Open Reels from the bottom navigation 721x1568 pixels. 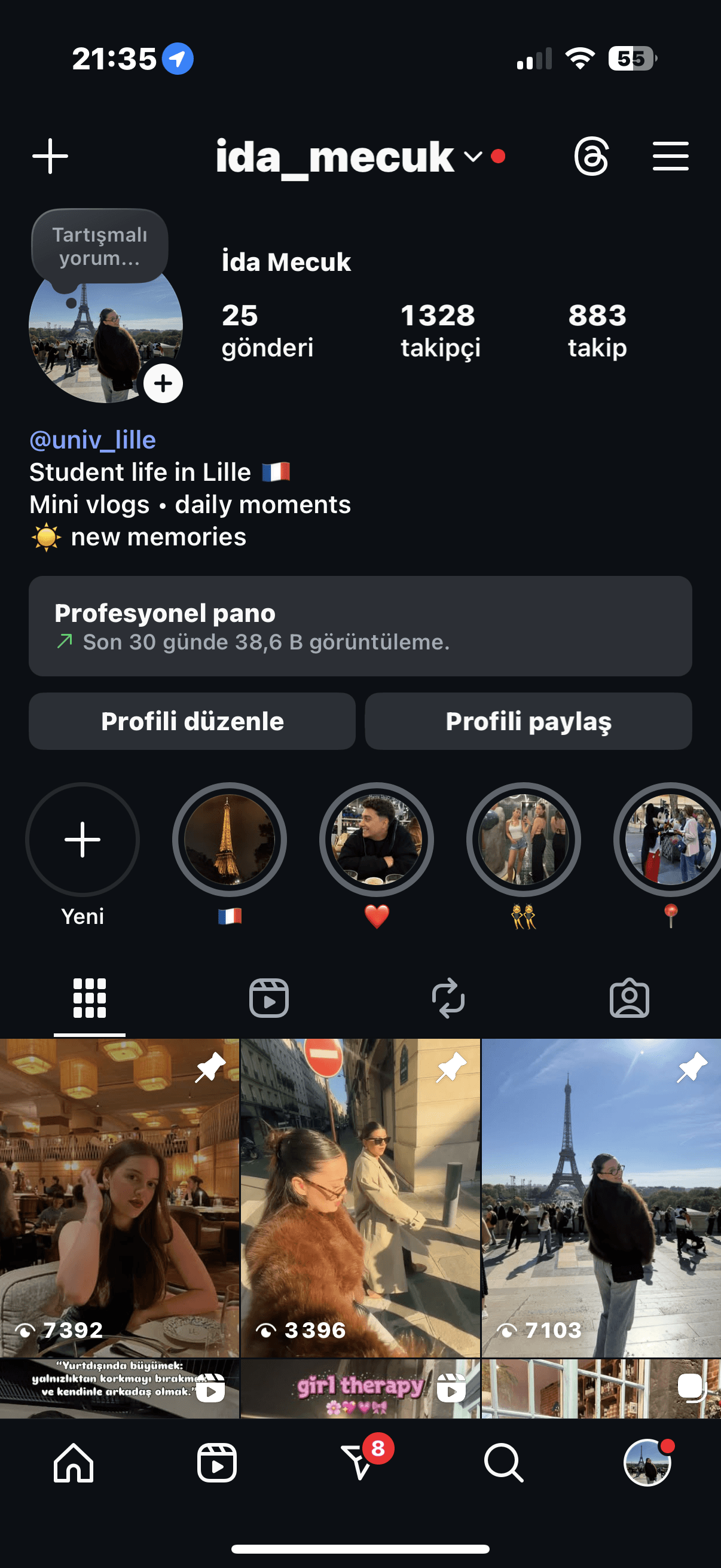[x=216, y=1465]
